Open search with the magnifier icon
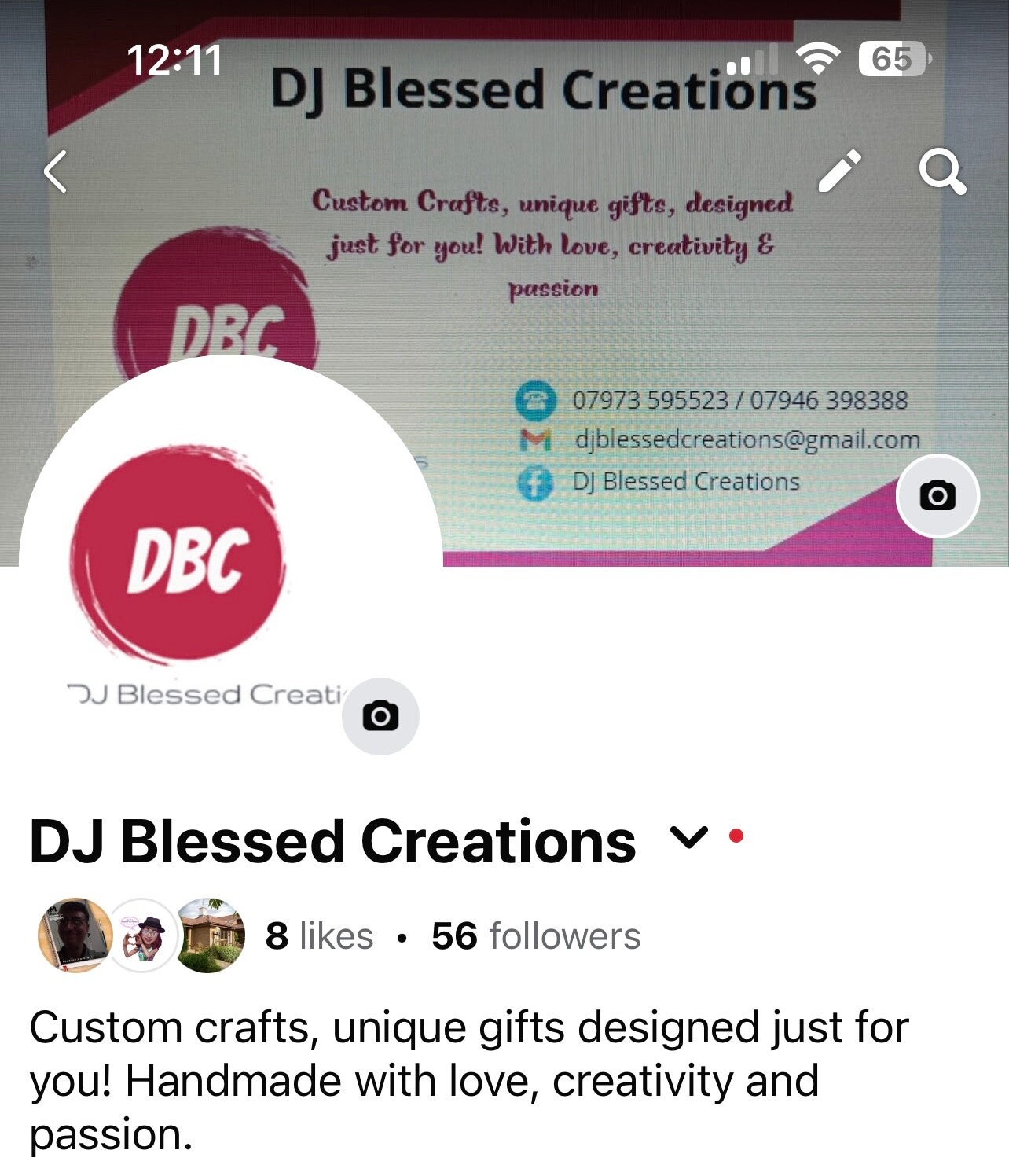 tap(941, 172)
